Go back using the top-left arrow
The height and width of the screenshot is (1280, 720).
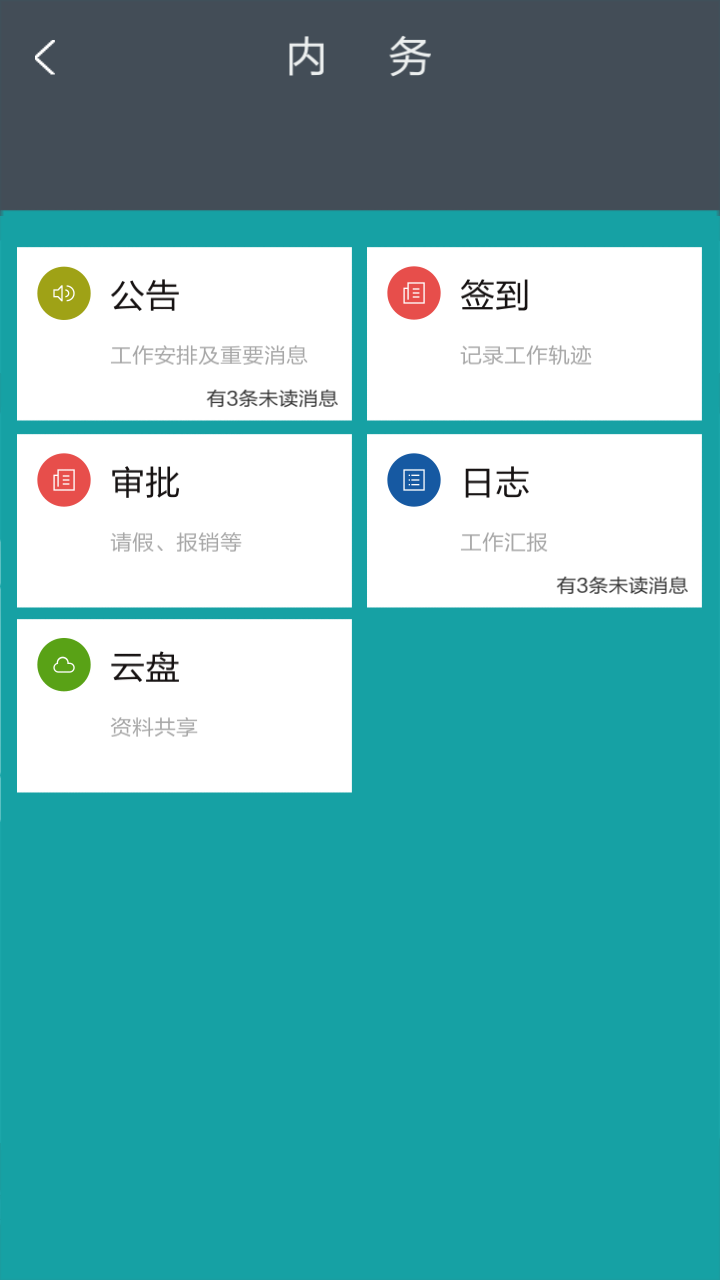(x=45, y=58)
